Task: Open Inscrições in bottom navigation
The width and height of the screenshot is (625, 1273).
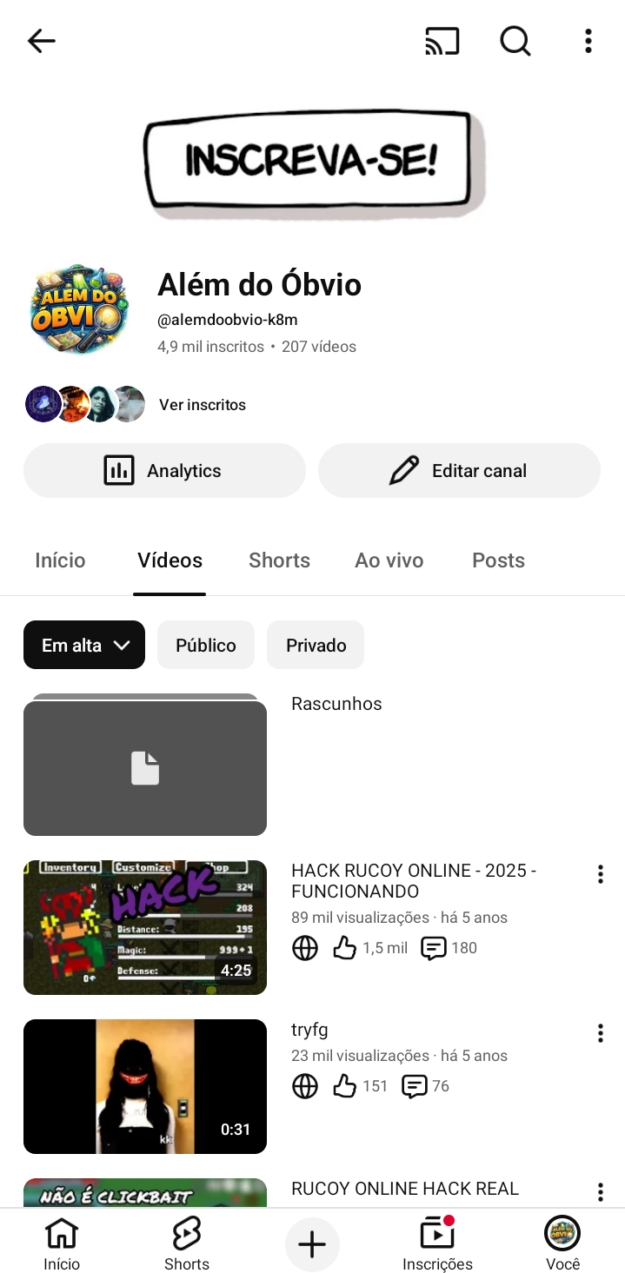Action: (x=437, y=1244)
